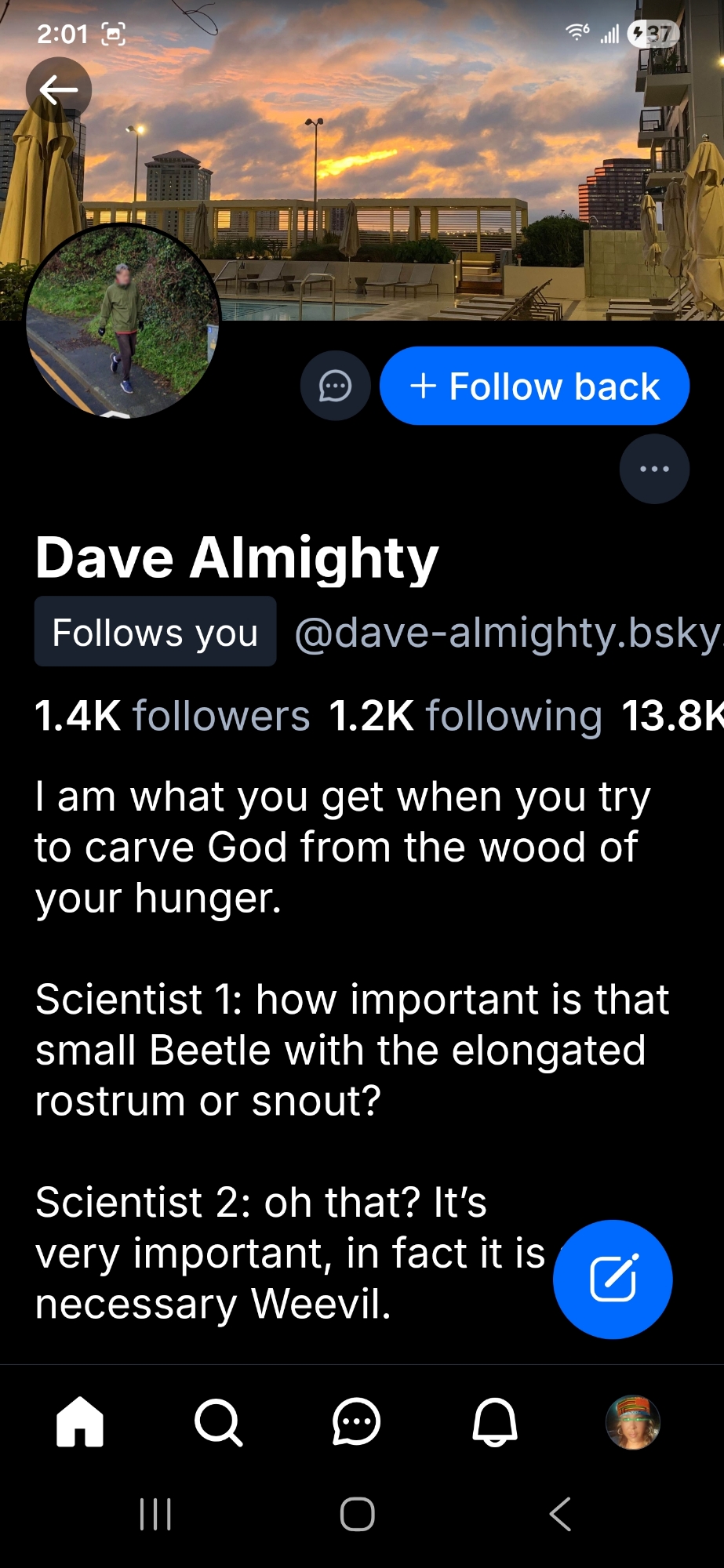
Task: Switch to the Home tab
Action: (80, 1421)
